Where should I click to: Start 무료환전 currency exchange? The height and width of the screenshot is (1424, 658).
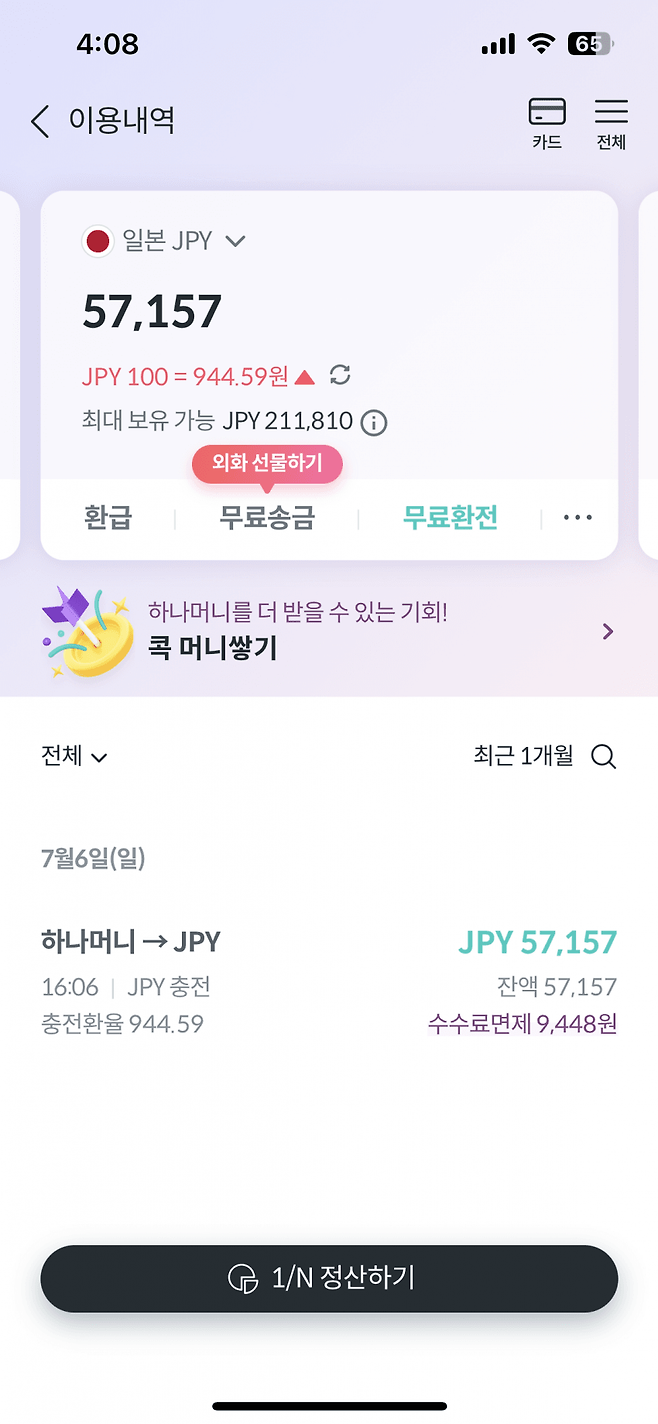click(x=450, y=518)
